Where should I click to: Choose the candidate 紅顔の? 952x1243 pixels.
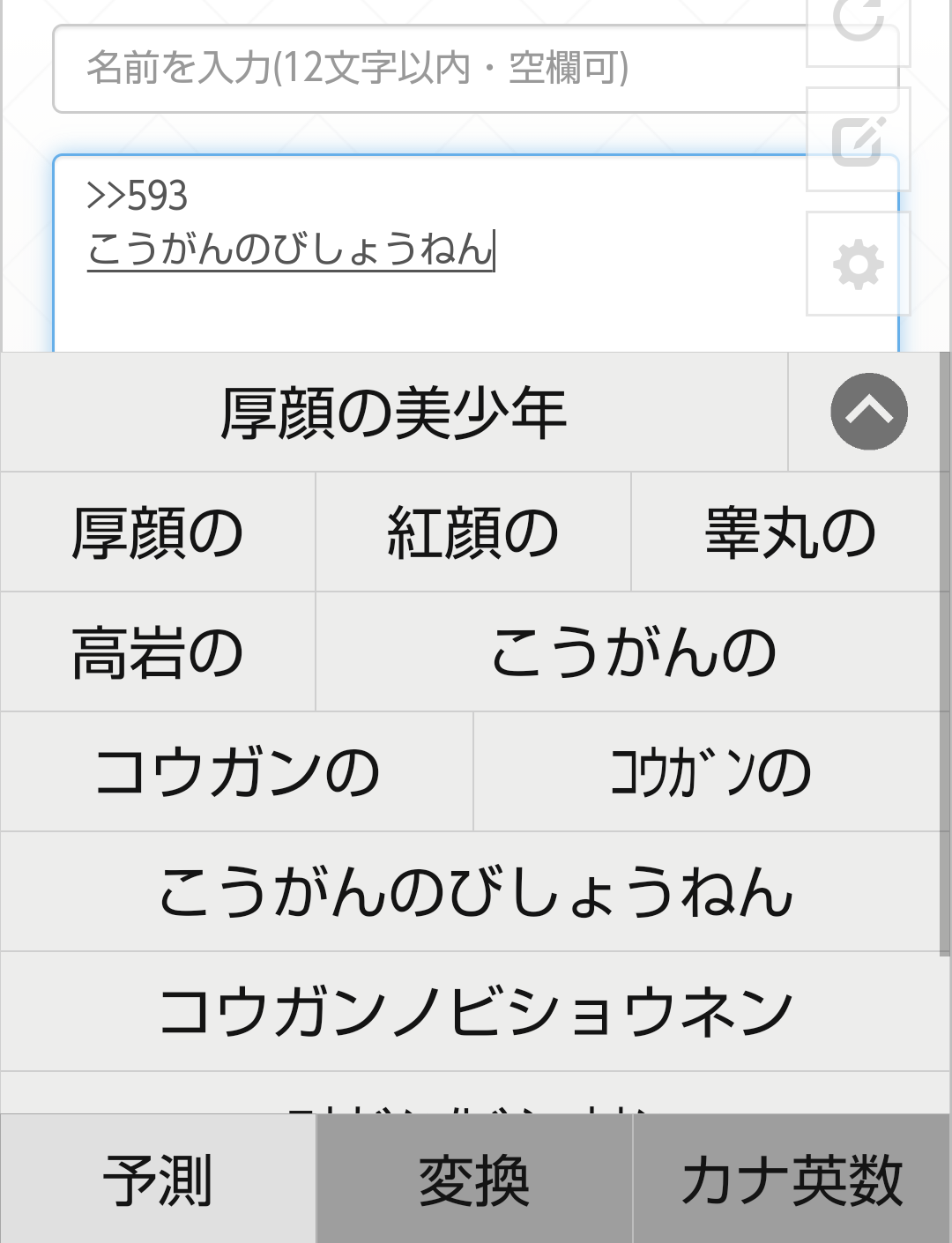(473, 532)
